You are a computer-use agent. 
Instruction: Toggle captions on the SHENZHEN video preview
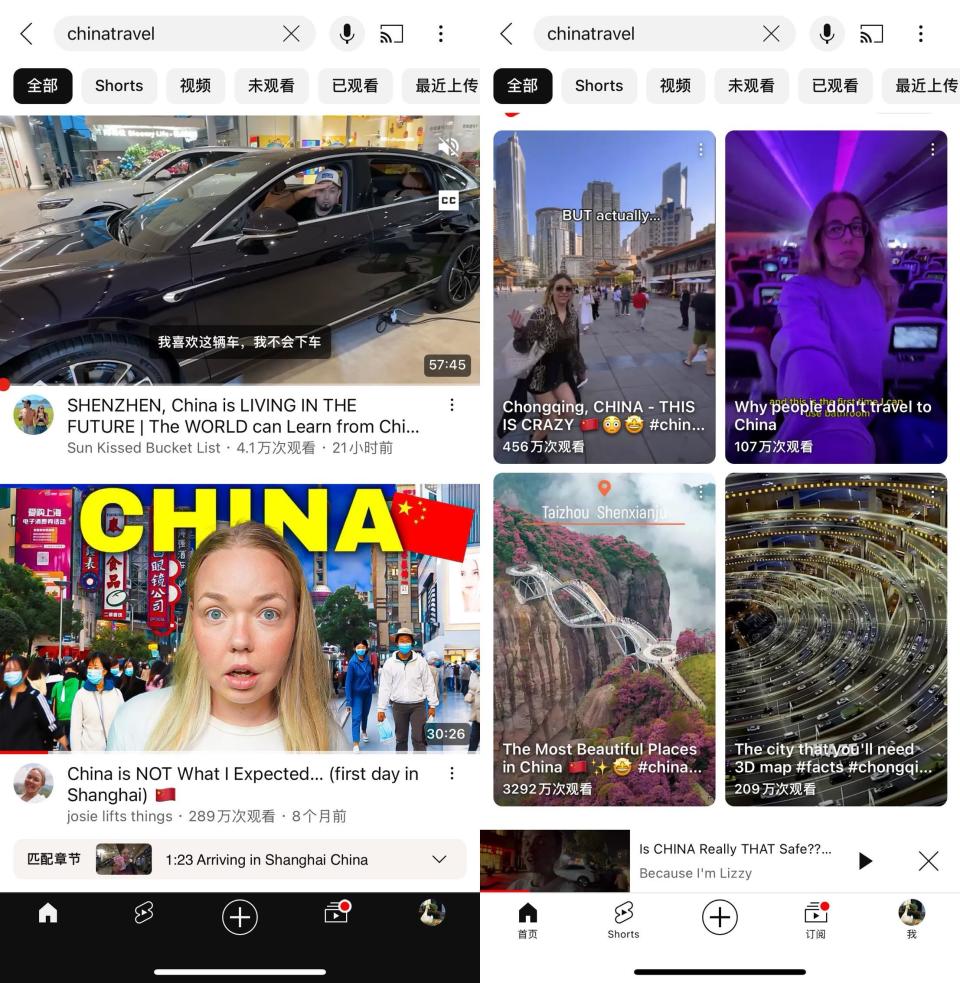click(x=449, y=201)
